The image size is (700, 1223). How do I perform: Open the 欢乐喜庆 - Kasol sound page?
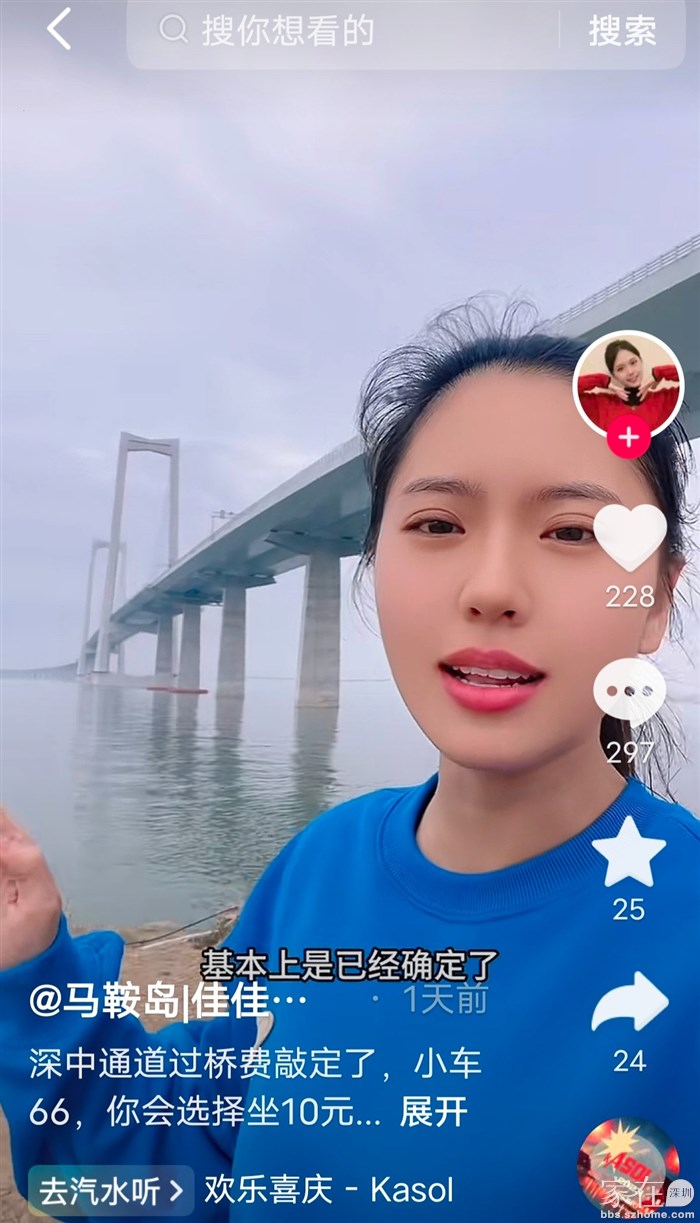coord(329,1190)
